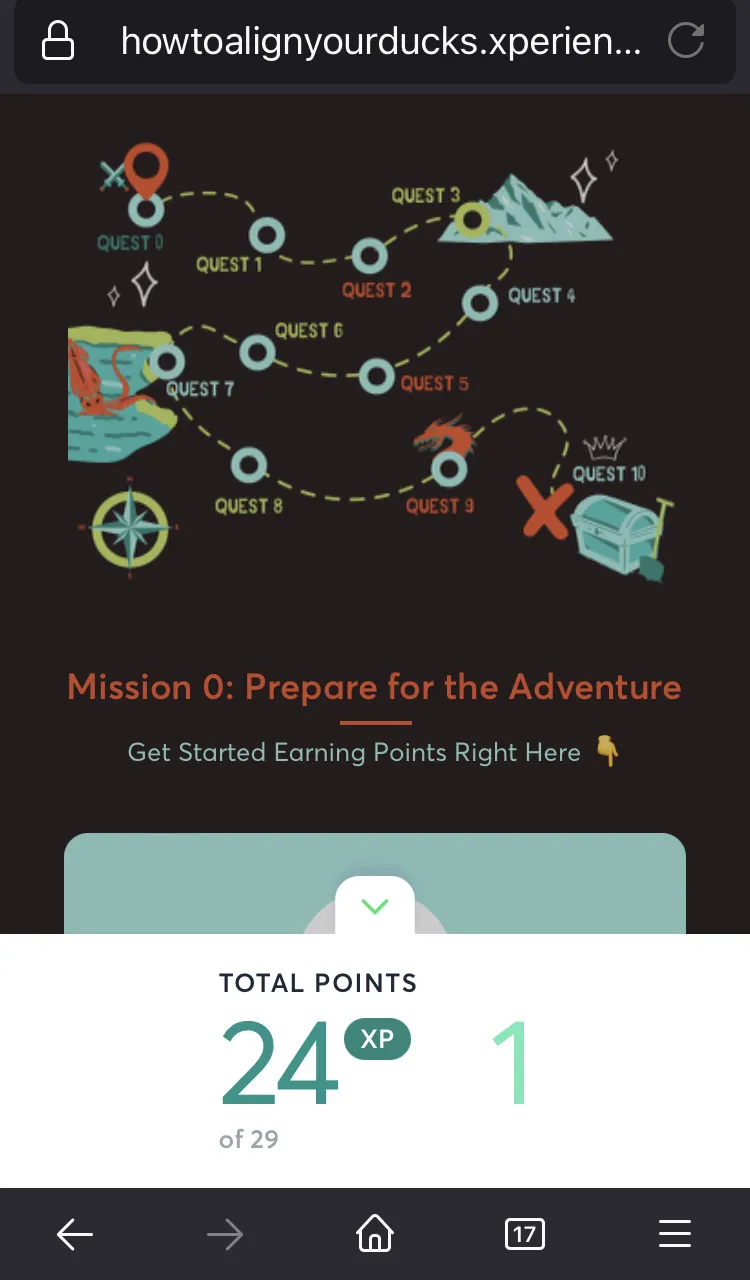Go back to the previous page

point(75,1235)
